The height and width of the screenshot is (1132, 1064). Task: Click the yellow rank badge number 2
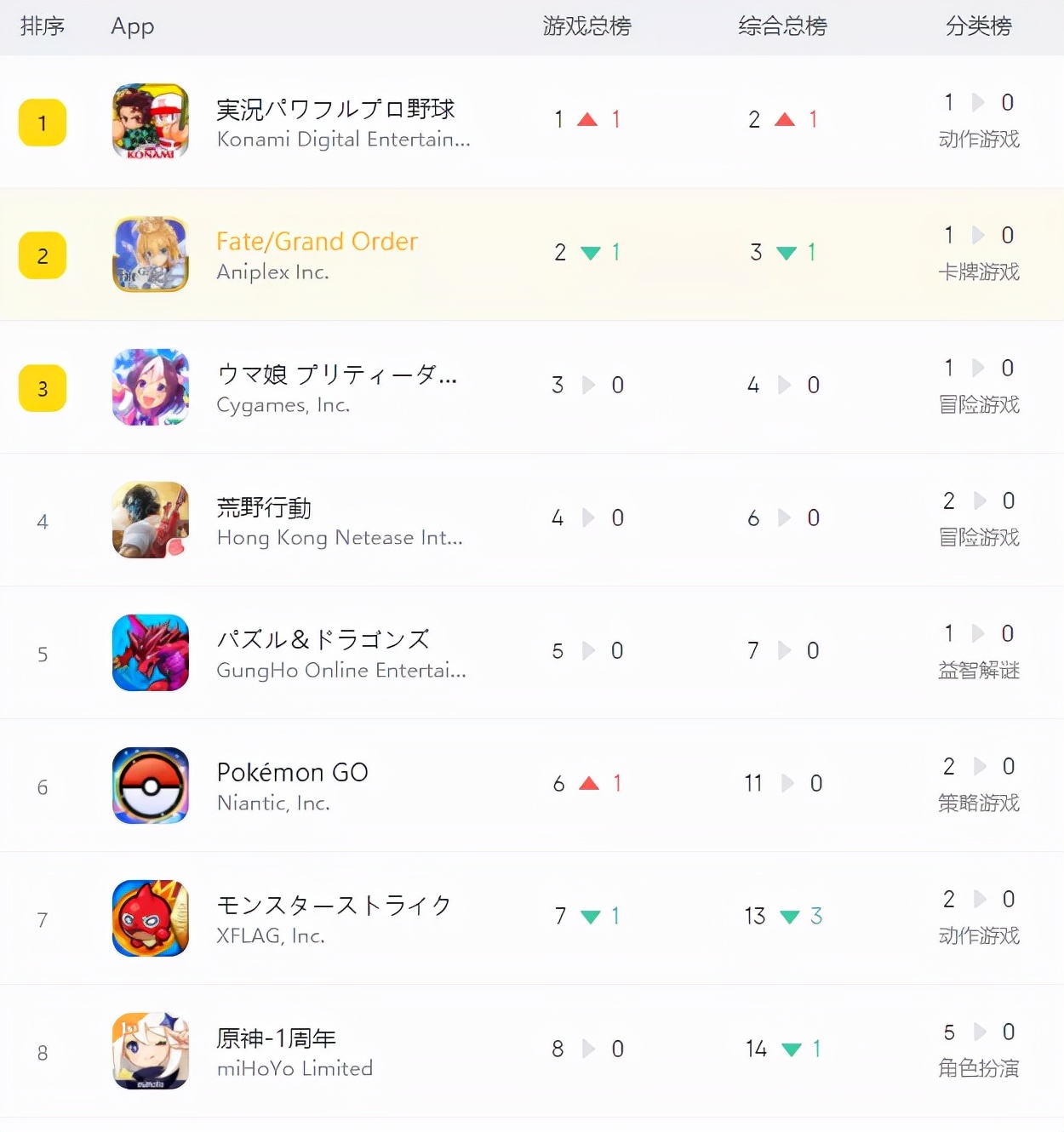(43, 254)
